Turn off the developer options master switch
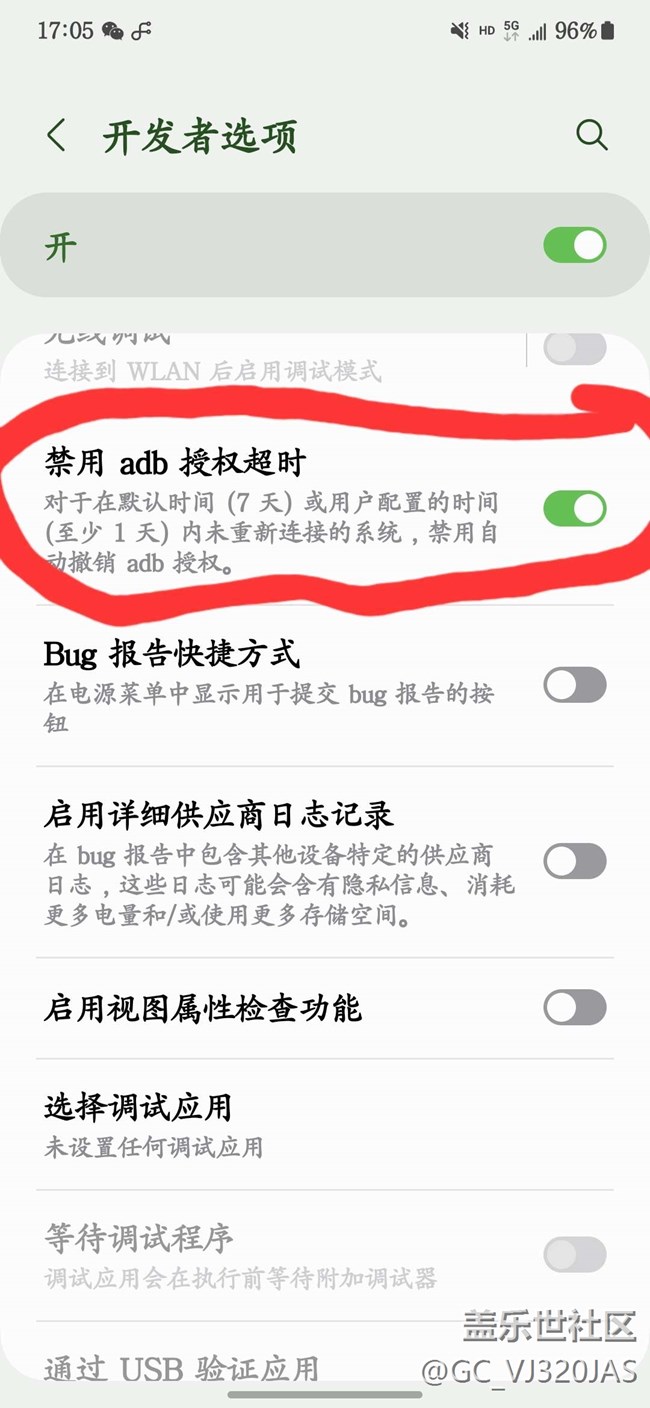 click(574, 246)
